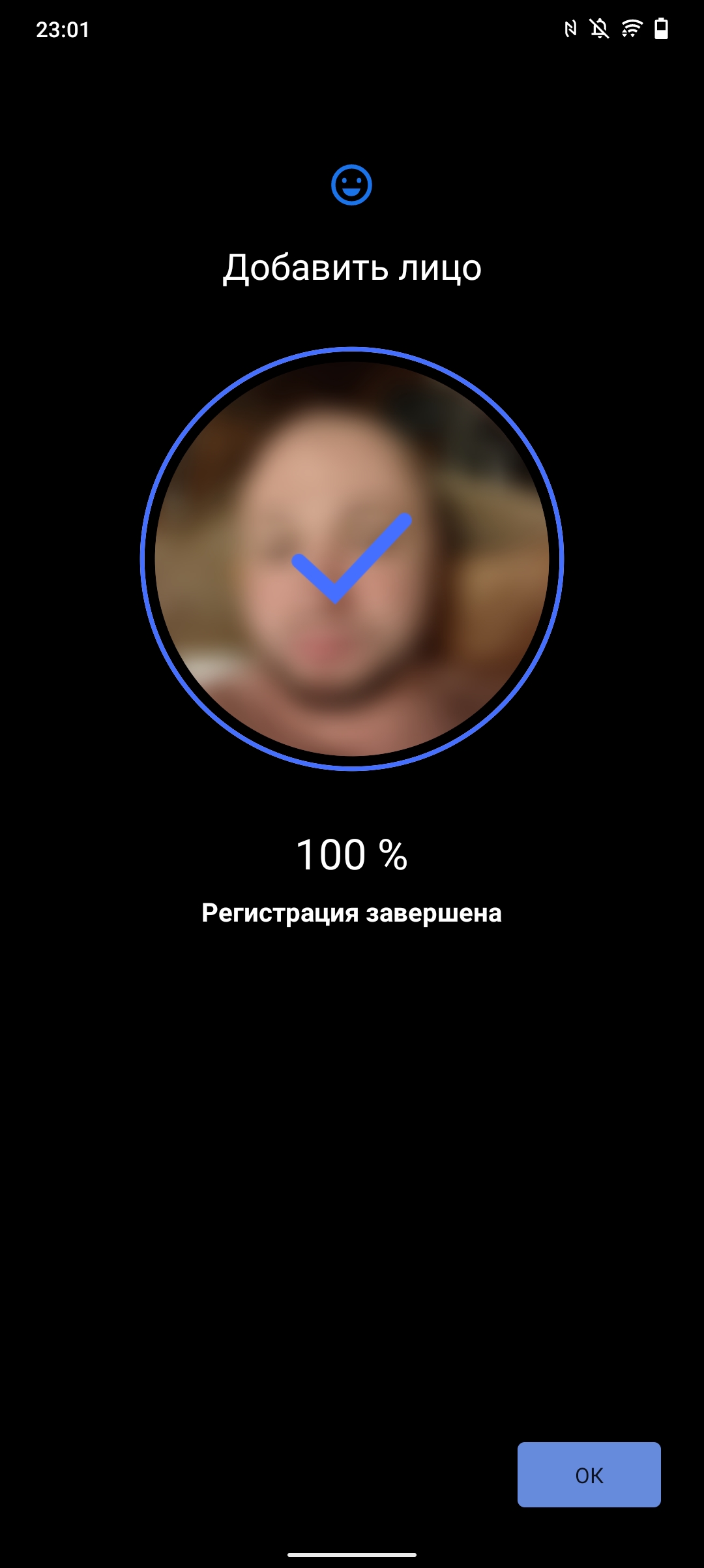This screenshot has height=1568, width=704.
Task: Tap OK to finish face registration
Action: pyautogui.click(x=589, y=1475)
